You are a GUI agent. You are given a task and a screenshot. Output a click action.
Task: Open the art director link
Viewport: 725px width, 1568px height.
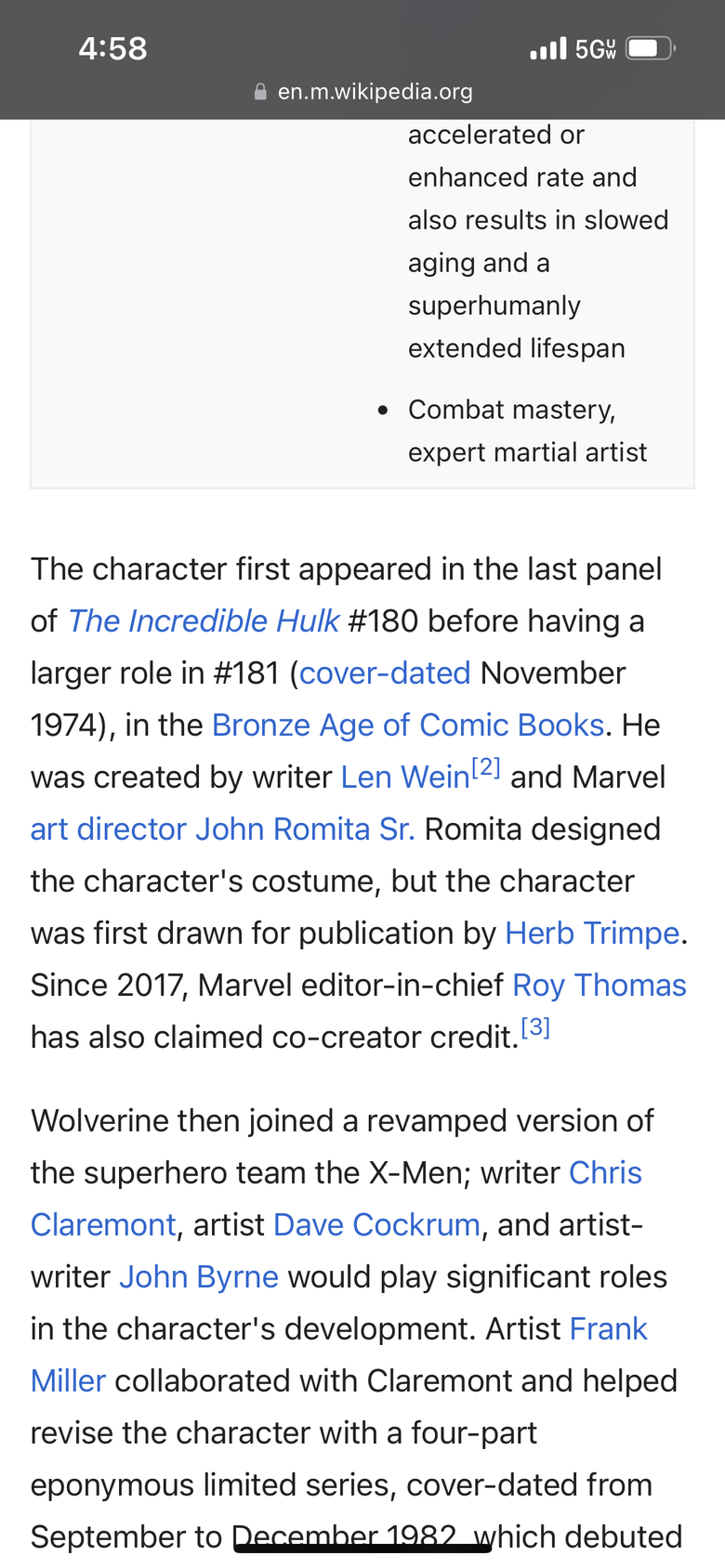109,829
